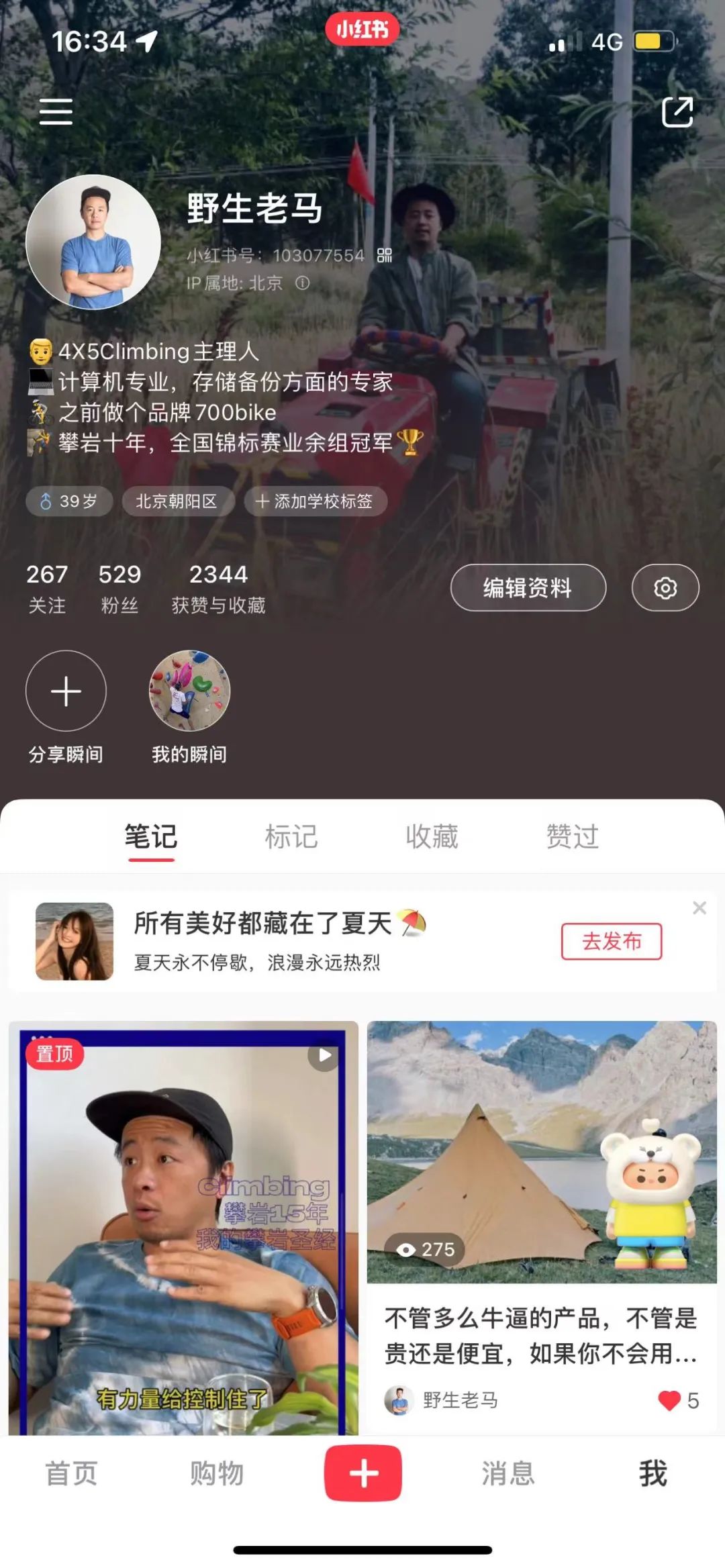Open the tent note about 牛逼的产品
The width and height of the screenshot is (725, 1568).
click(x=542, y=1228)
